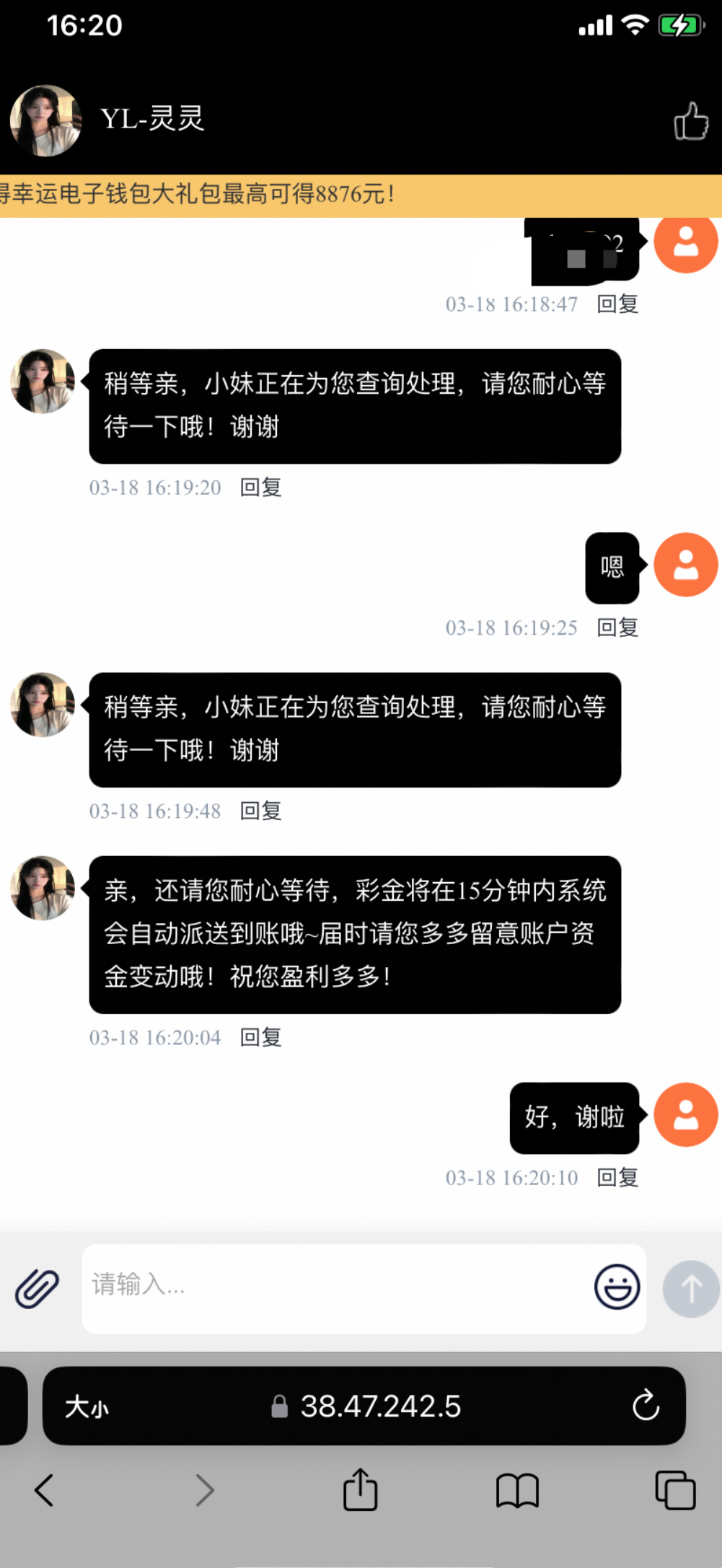The height and width of the screenshot is (1568, 722).
Task: Tap 回复 under the 16:19:48 message
Action: point(260,811)
